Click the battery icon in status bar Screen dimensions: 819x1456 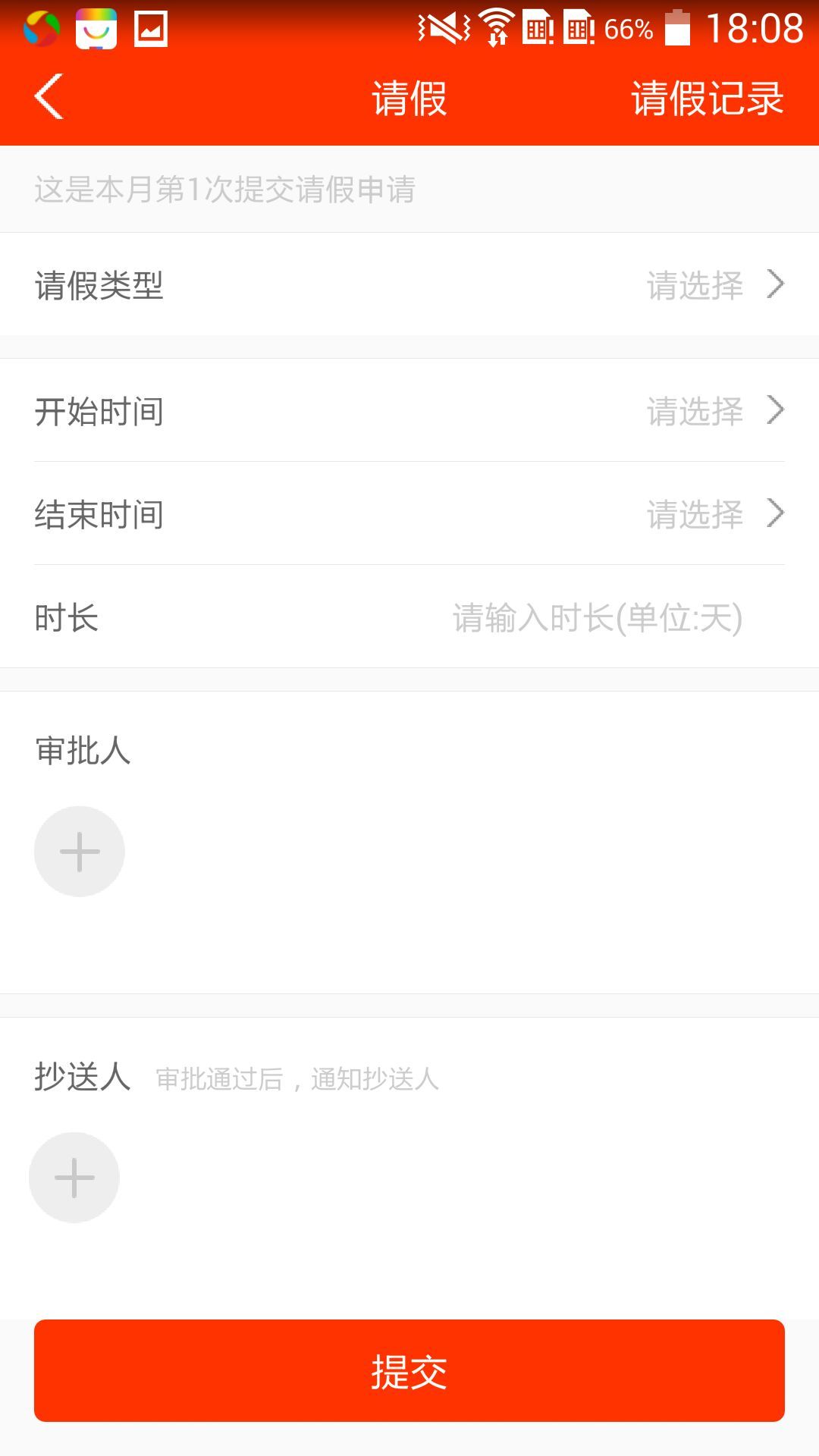pyautogui.click(x=677, y=29)
